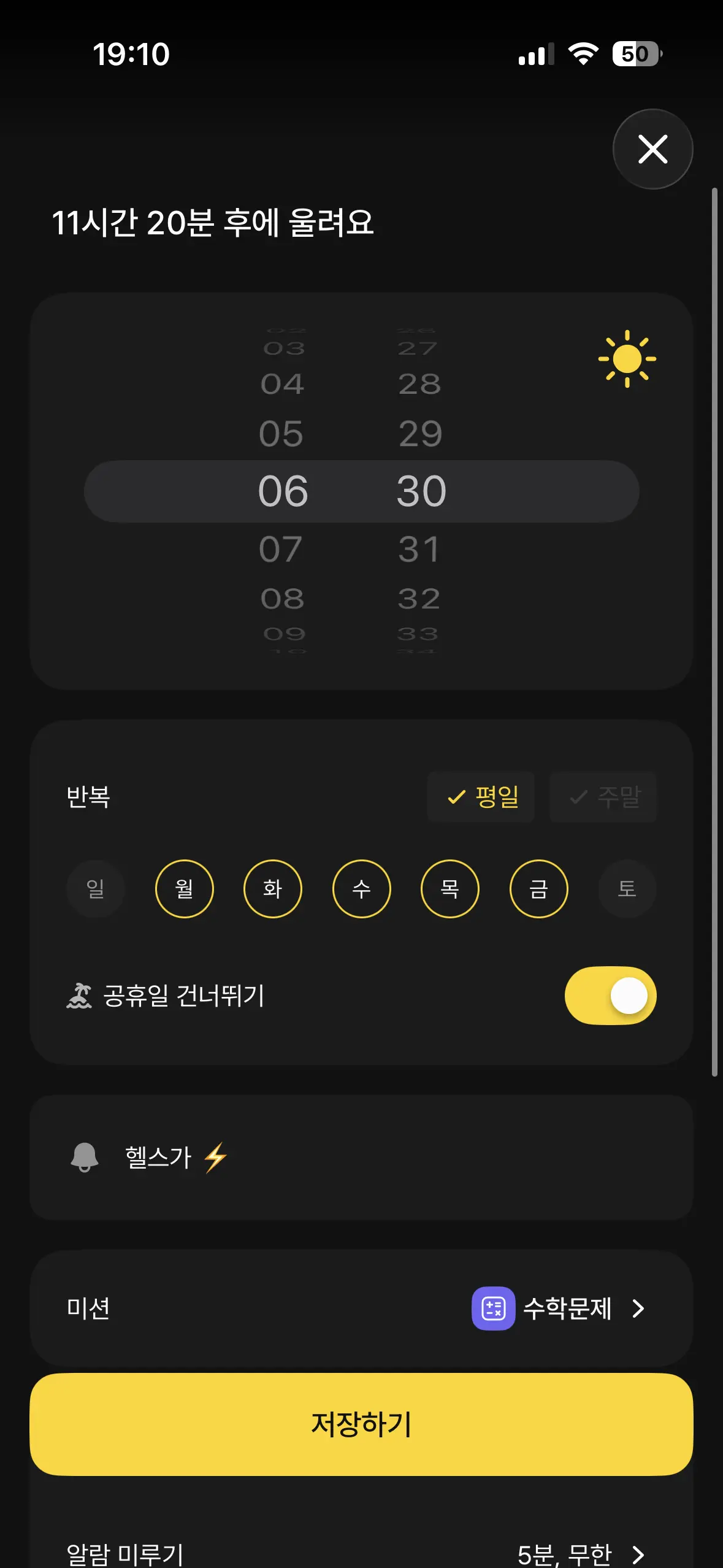Viewport: 723px width, 1568px height.
Task: Click the battery indicator showing 50
Action: pos(635,54)
